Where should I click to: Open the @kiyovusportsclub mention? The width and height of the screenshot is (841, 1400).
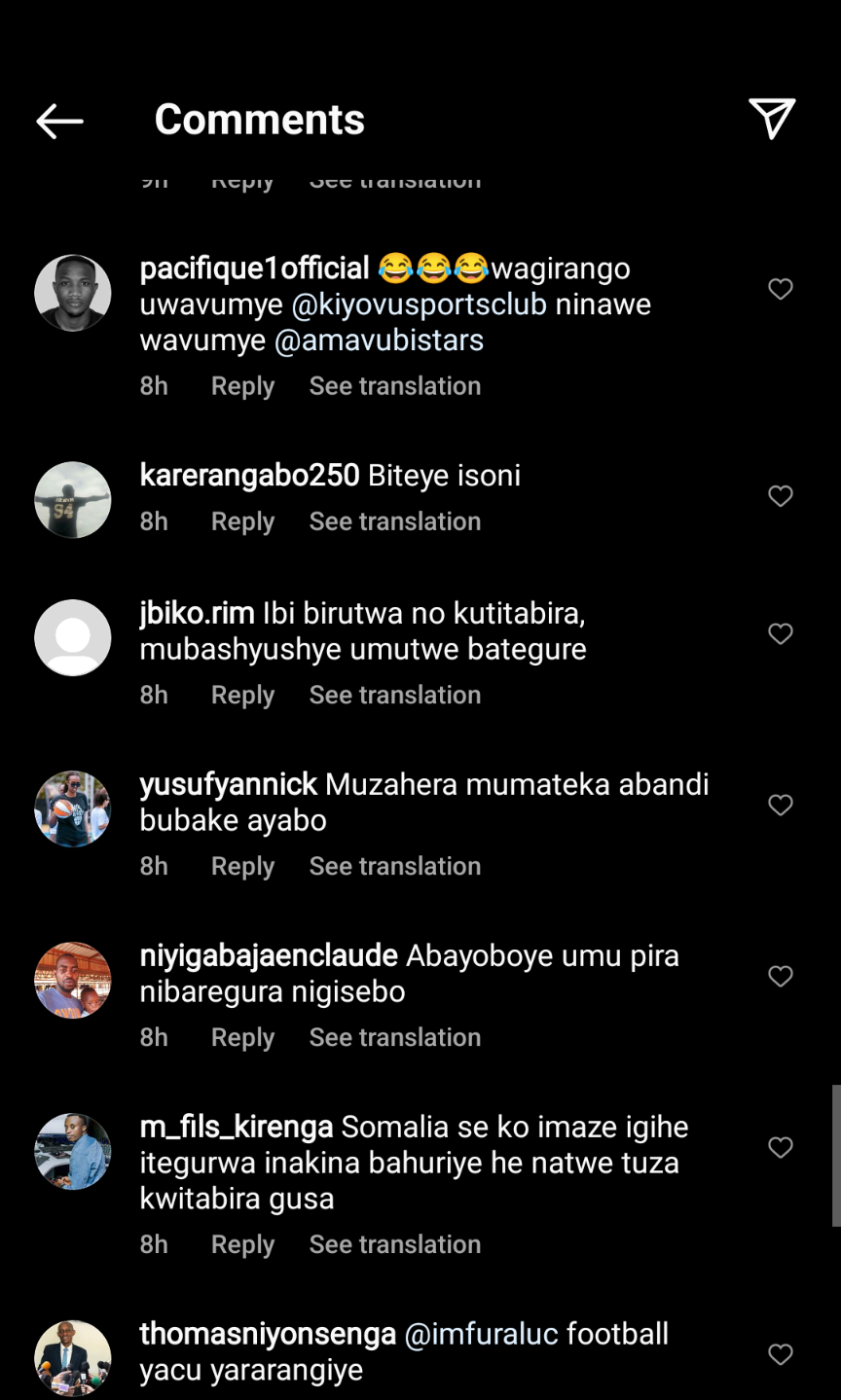tap(419, 305)
